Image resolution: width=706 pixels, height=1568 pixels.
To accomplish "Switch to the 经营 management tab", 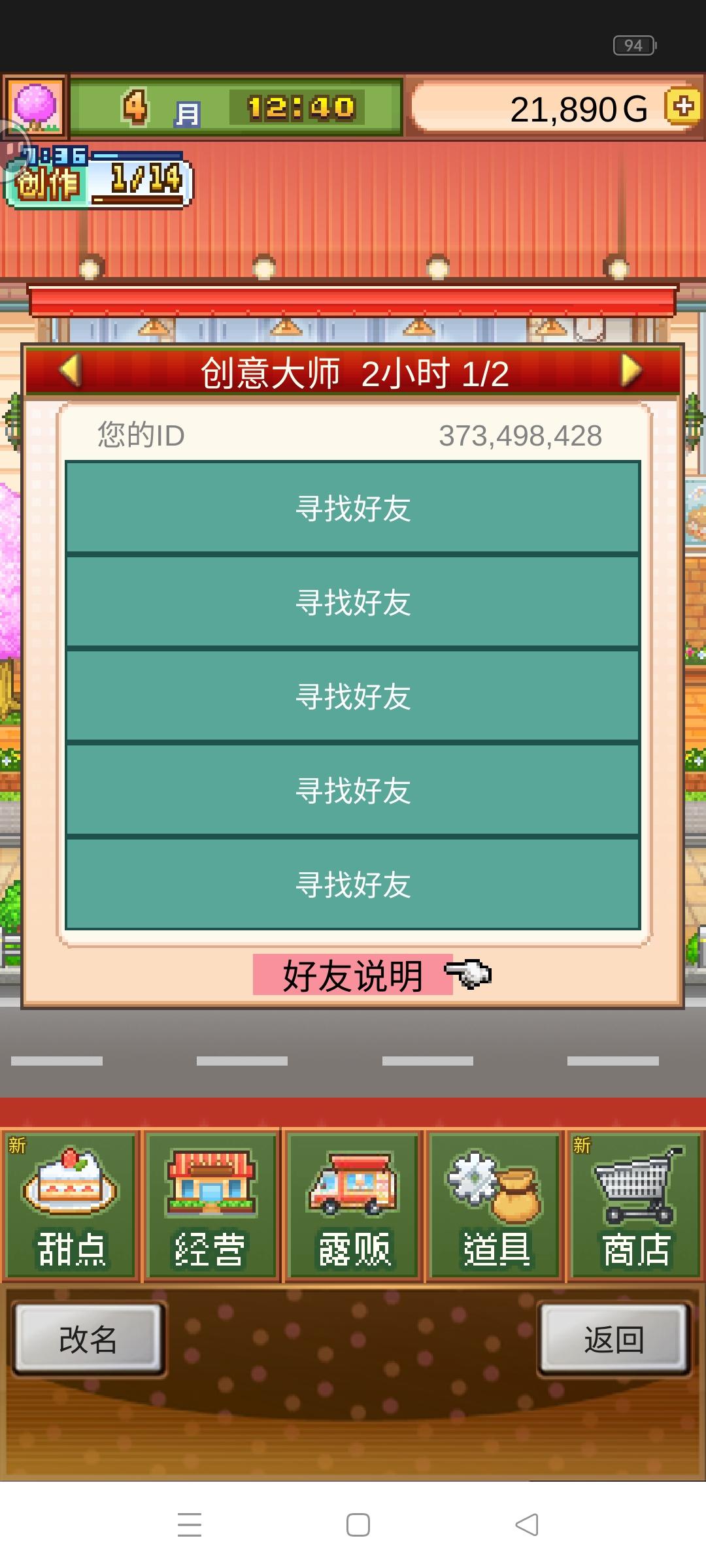I will click(x=210, y=1205).
